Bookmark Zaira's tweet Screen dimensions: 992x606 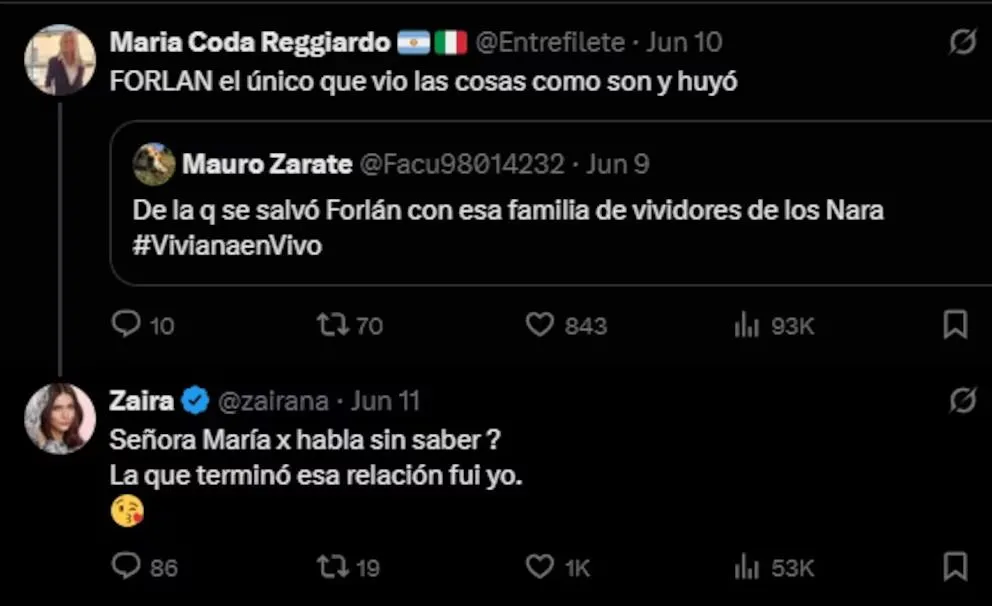(x=955, y=567)
